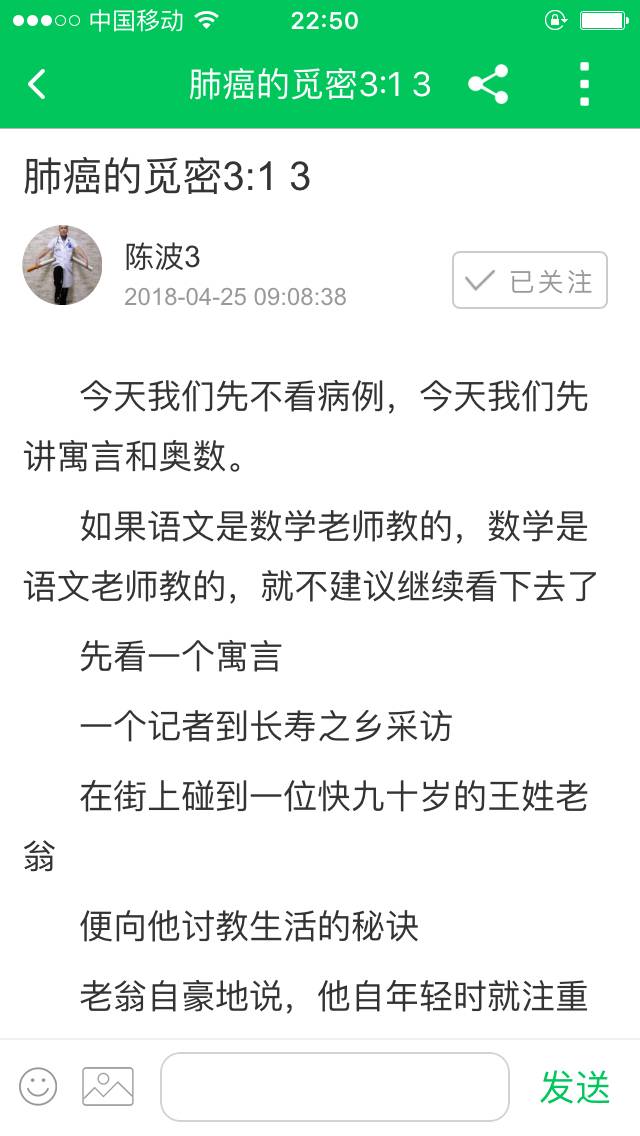Go back using the arrow icon
Screen dimensions: 640x1136
[37, 84]
